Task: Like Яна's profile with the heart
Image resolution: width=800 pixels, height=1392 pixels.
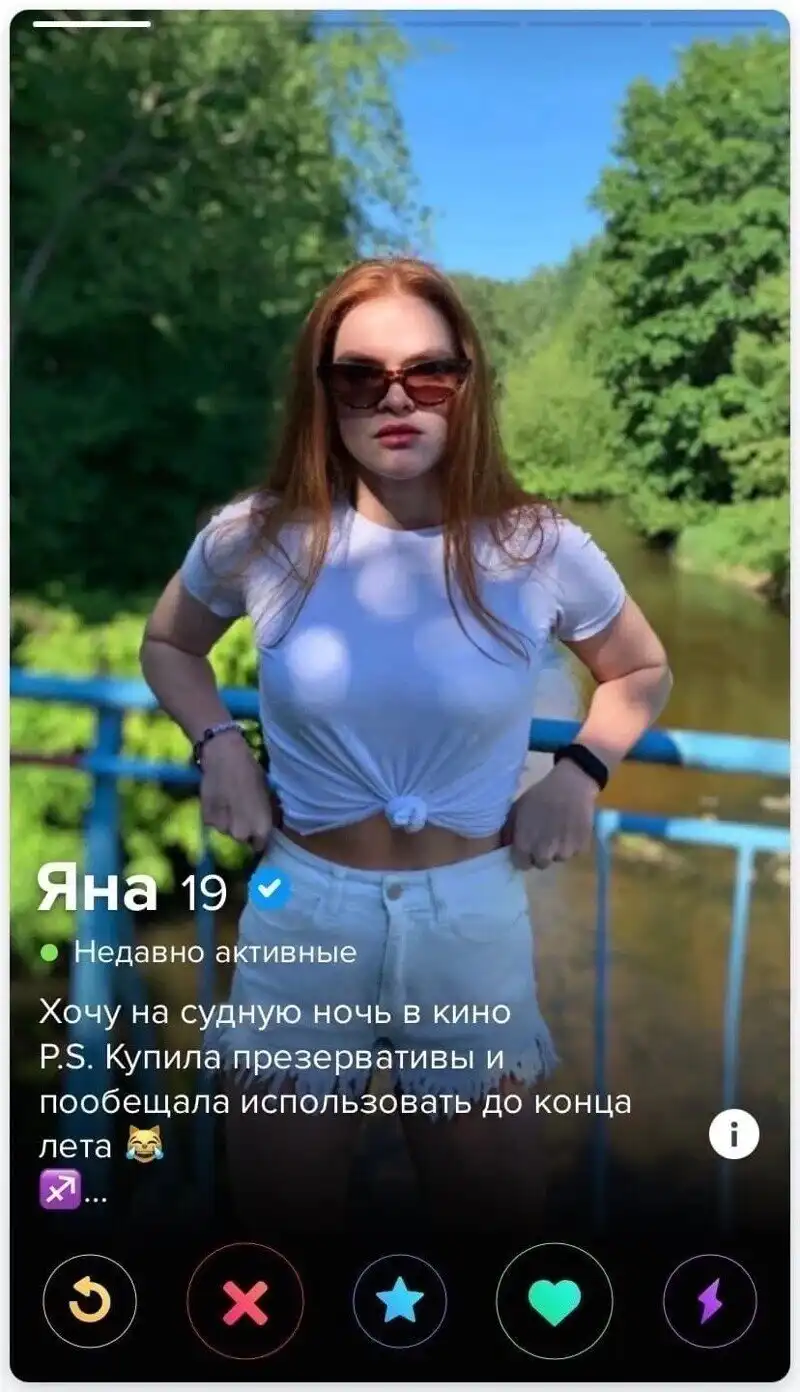Action: click(x=555, y=1301)
